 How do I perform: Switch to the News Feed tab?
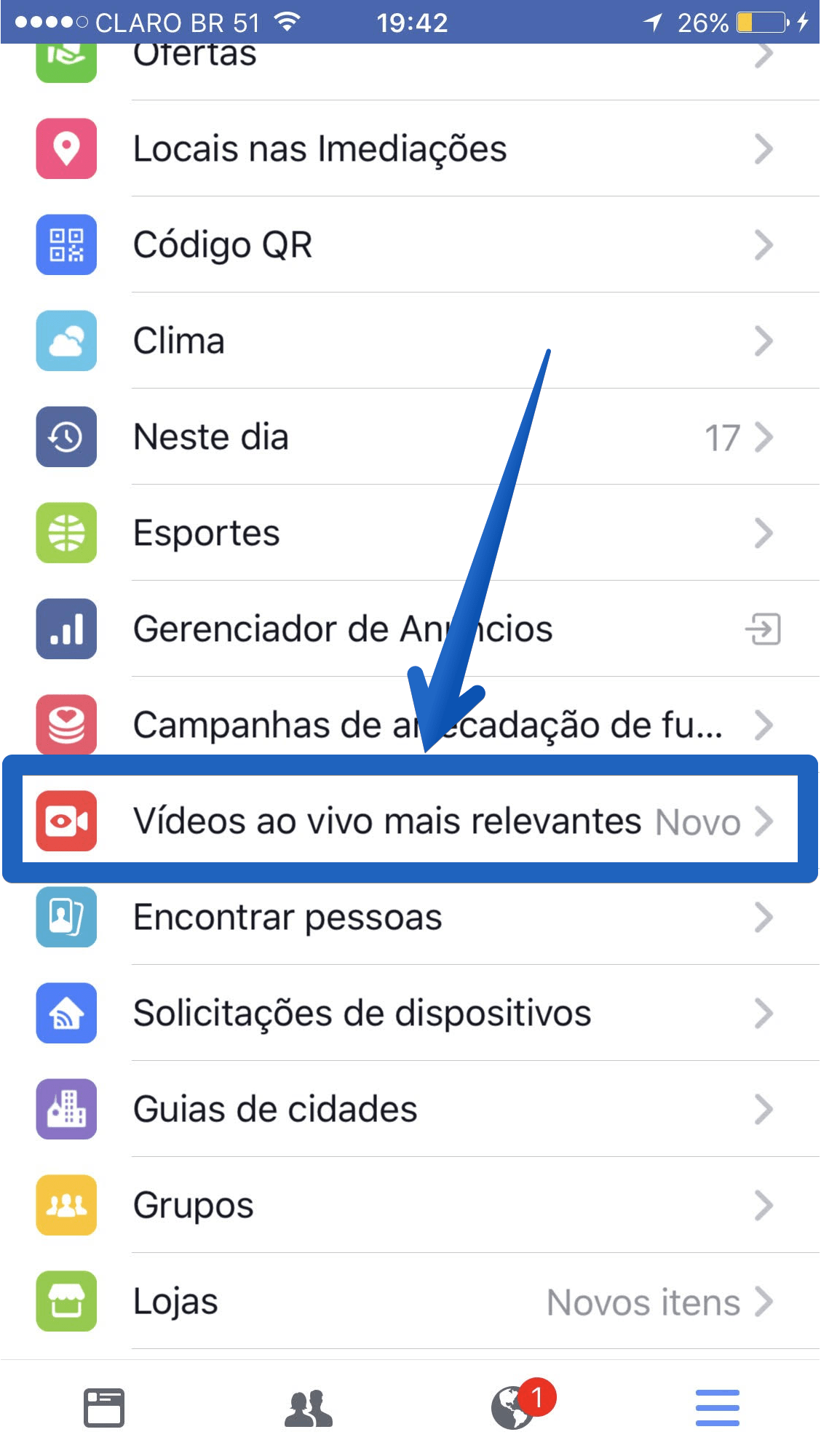tap(103, 1407)
